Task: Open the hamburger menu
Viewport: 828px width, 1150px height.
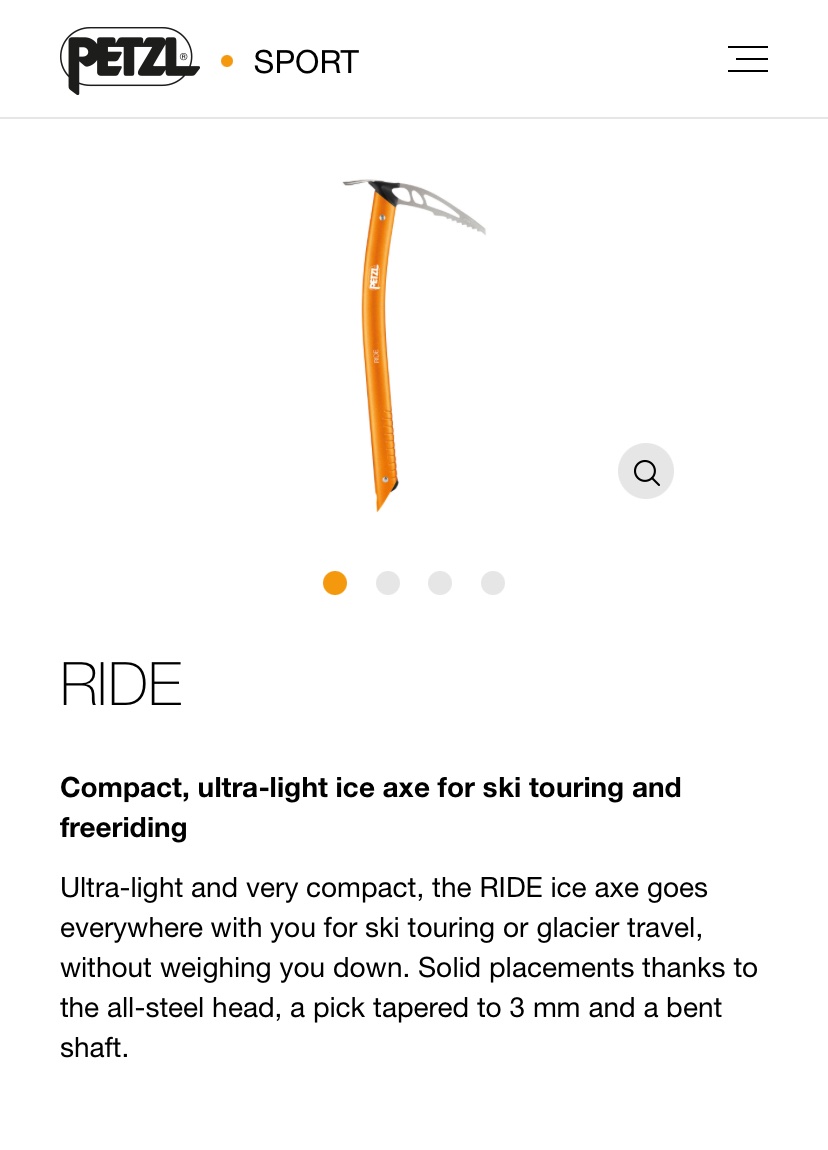Action: [x=747, y=59]
